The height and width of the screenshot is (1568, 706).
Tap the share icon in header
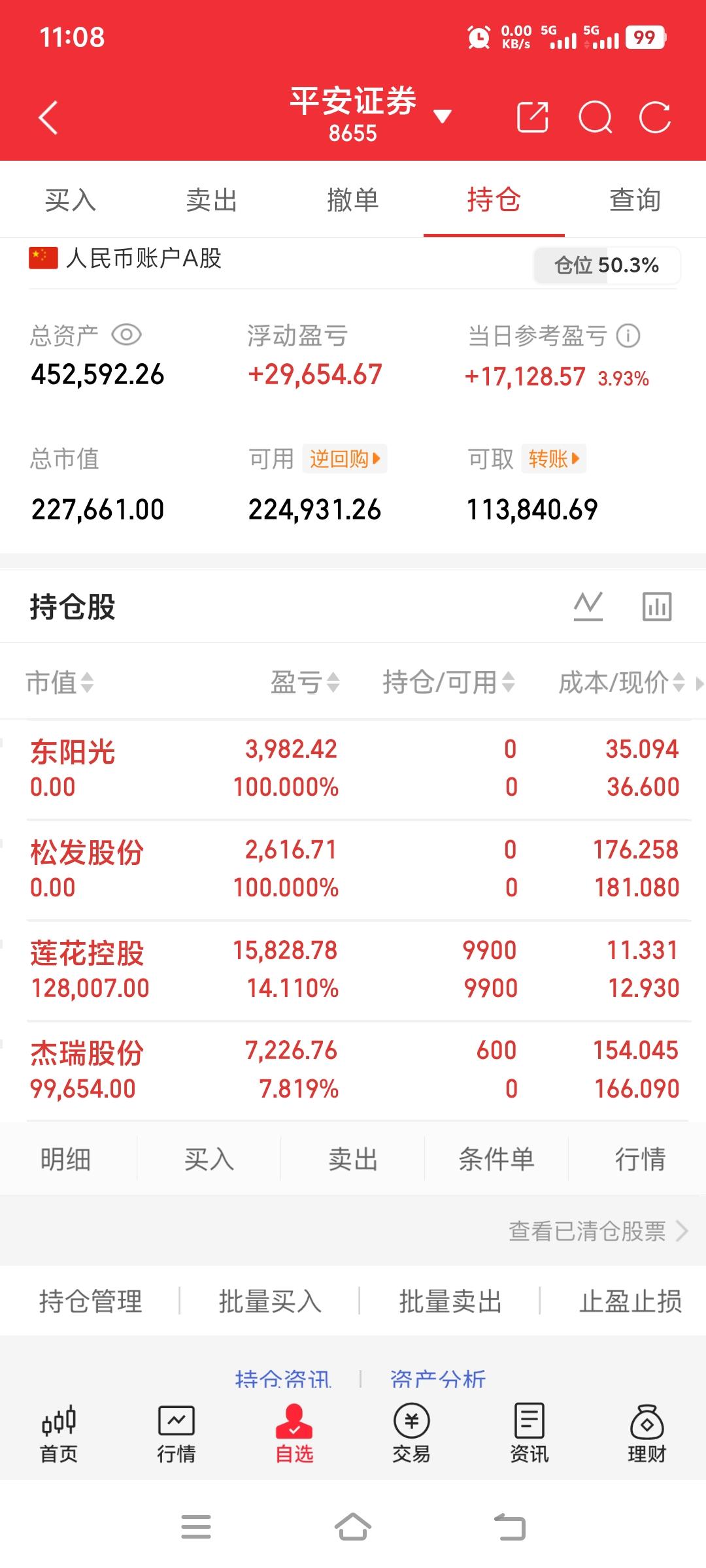click(x=533, y=118)
